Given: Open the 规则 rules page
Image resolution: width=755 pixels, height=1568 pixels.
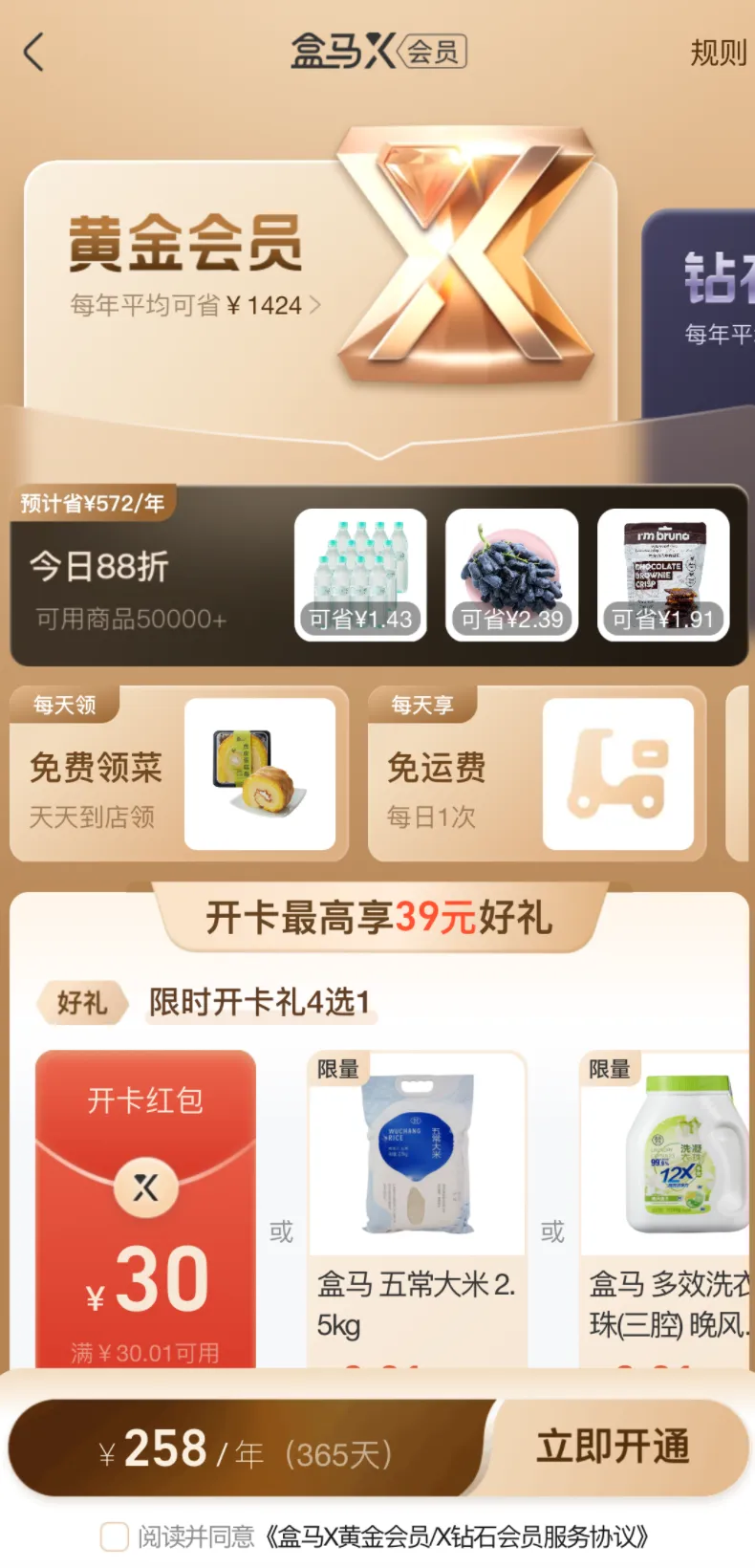Looking at the screenshot, I should coord(718,53).
